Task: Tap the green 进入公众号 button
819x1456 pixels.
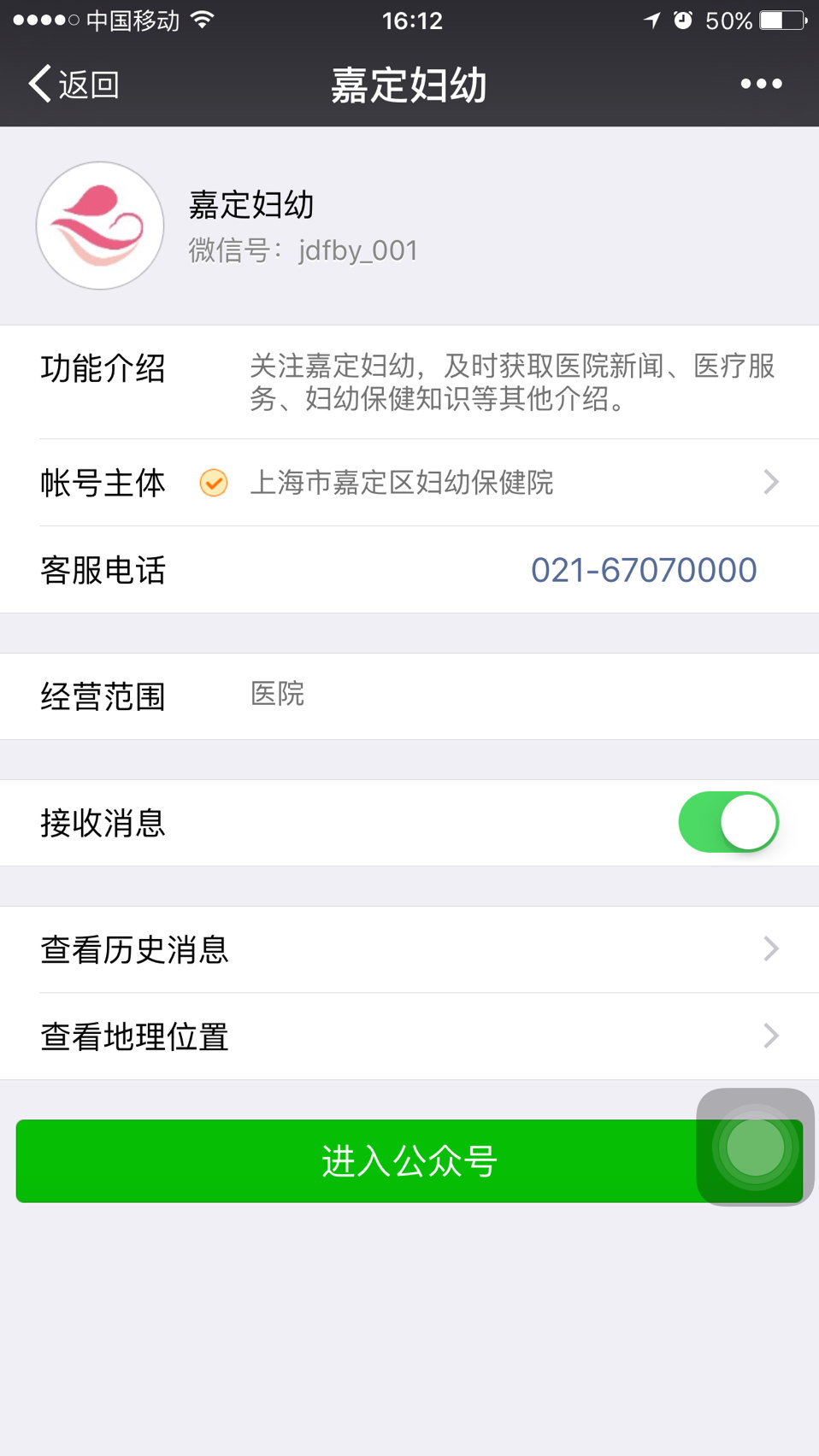Action: (409, 1161)
